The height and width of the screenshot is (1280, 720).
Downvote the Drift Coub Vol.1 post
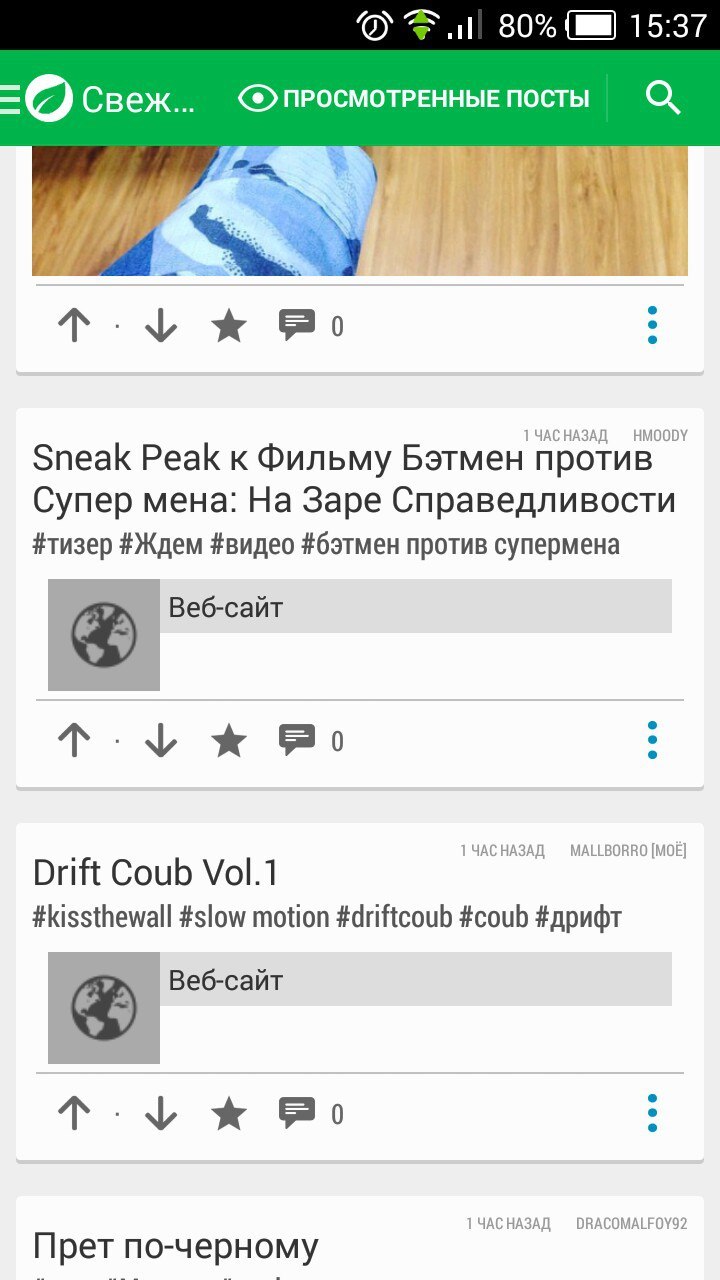pyautogui.click(x=160, y=1113)
